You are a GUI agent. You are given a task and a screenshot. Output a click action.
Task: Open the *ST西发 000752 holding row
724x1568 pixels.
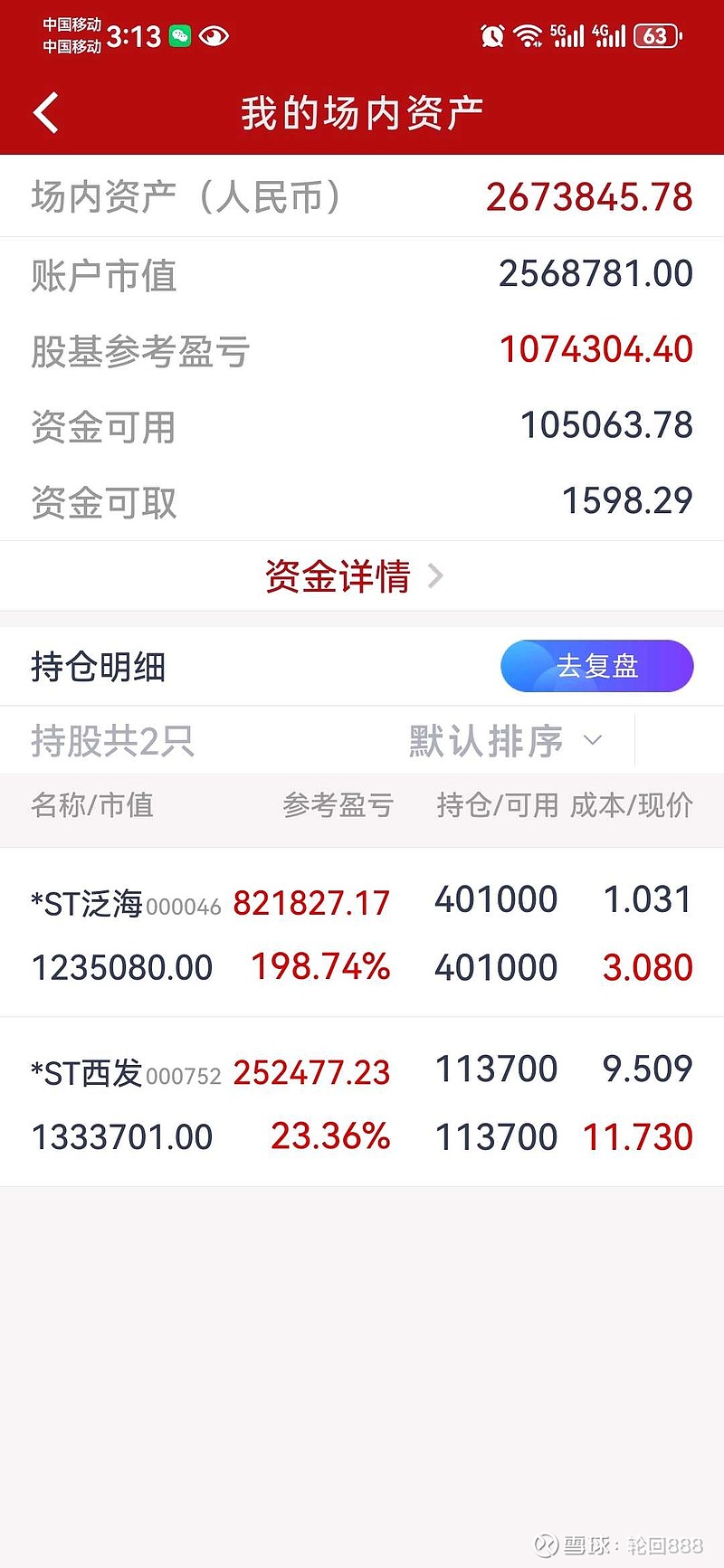tap(362, 1102)
